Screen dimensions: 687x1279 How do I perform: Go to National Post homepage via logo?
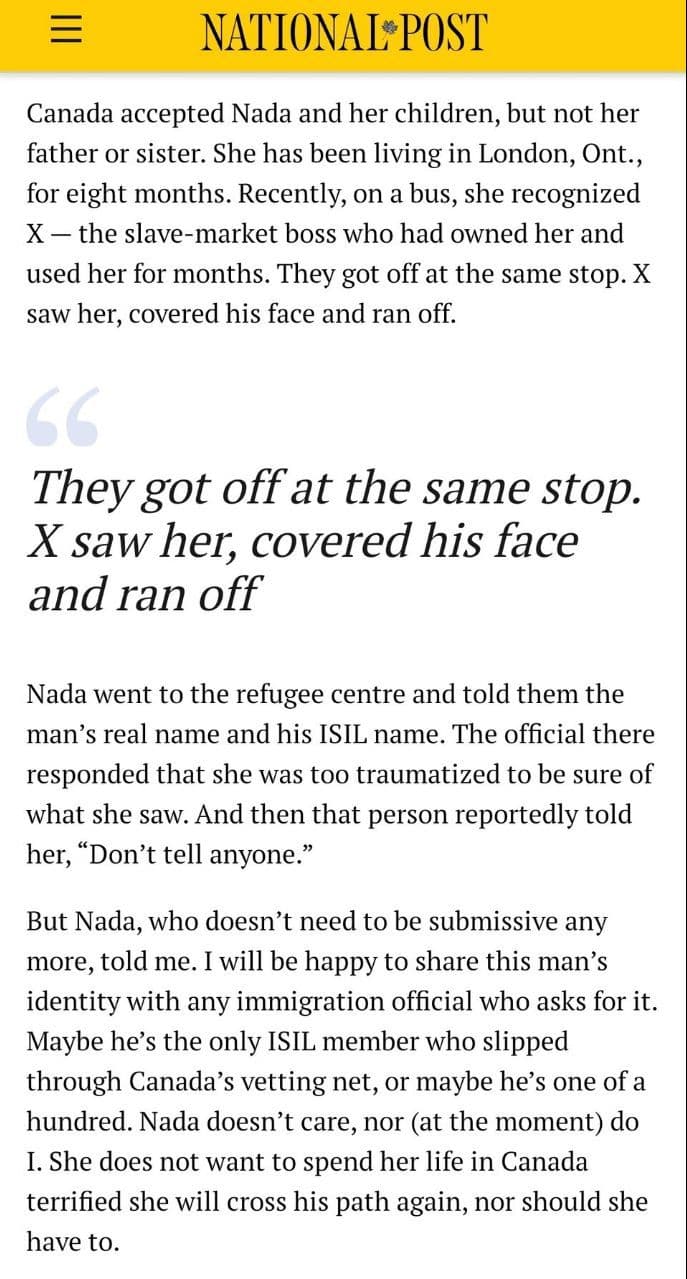[x=344, y=32]
